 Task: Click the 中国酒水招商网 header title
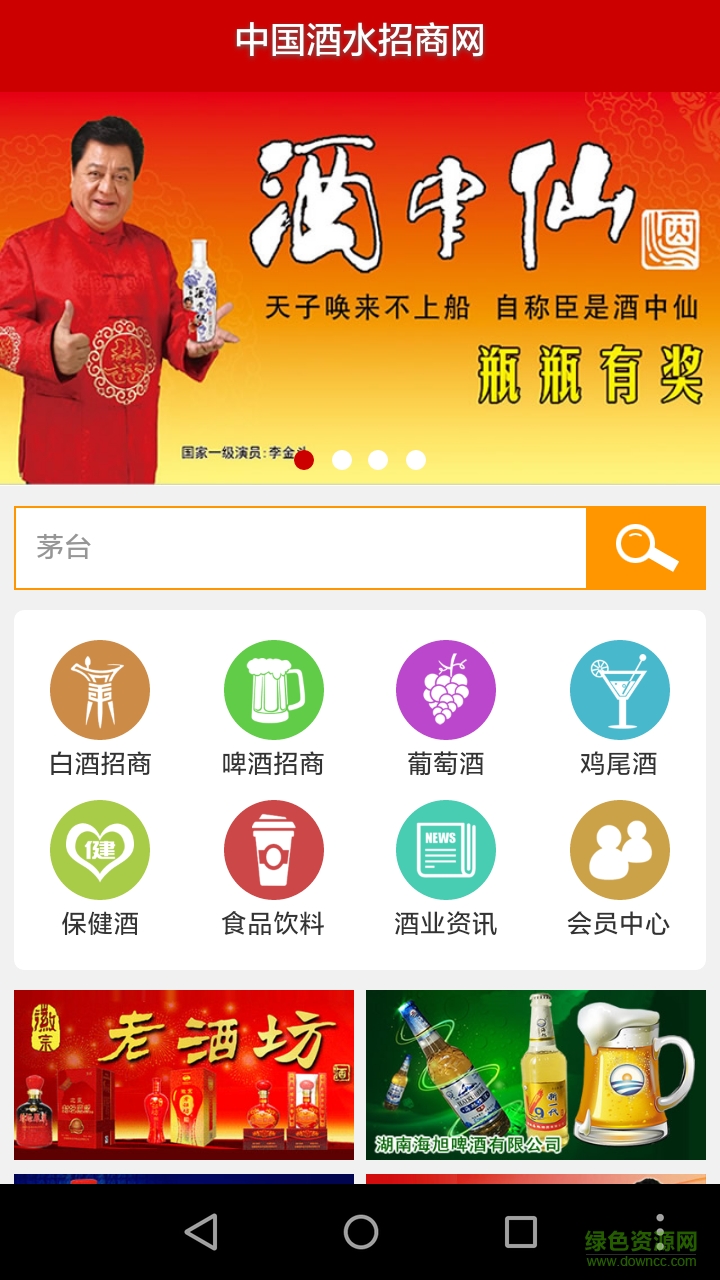point(360,40)
